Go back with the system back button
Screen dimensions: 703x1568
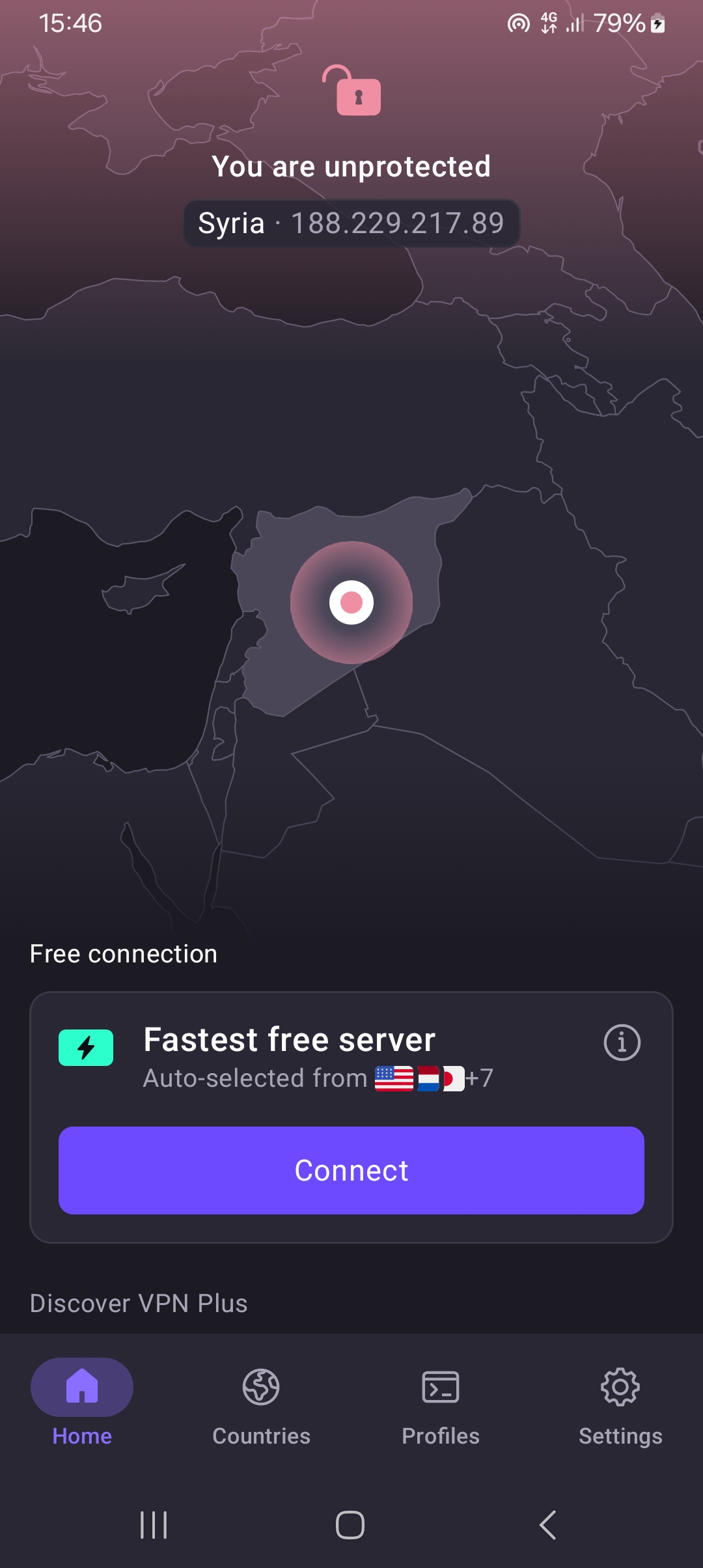point(548,1524)
